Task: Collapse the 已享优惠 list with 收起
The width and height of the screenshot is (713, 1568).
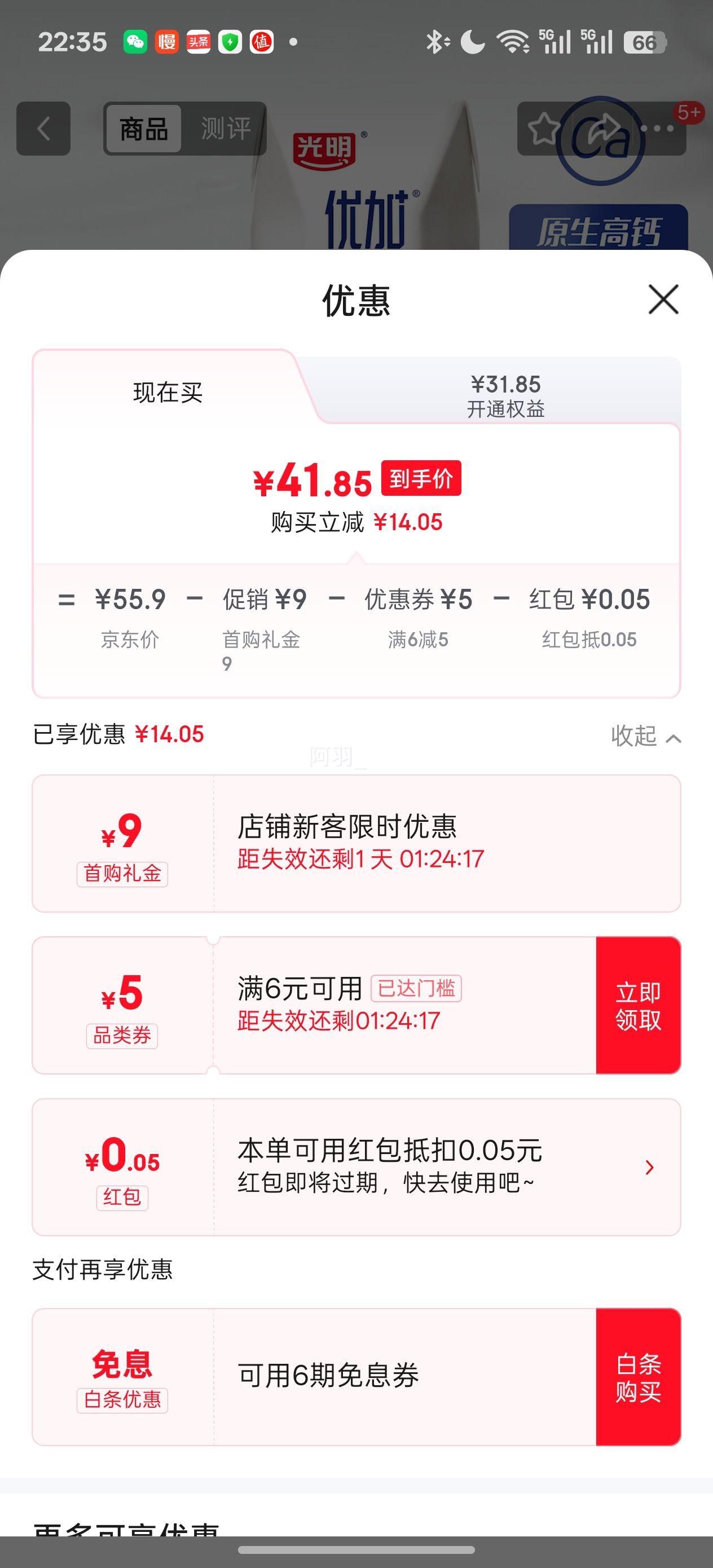Action: click(x=645, y=736)
